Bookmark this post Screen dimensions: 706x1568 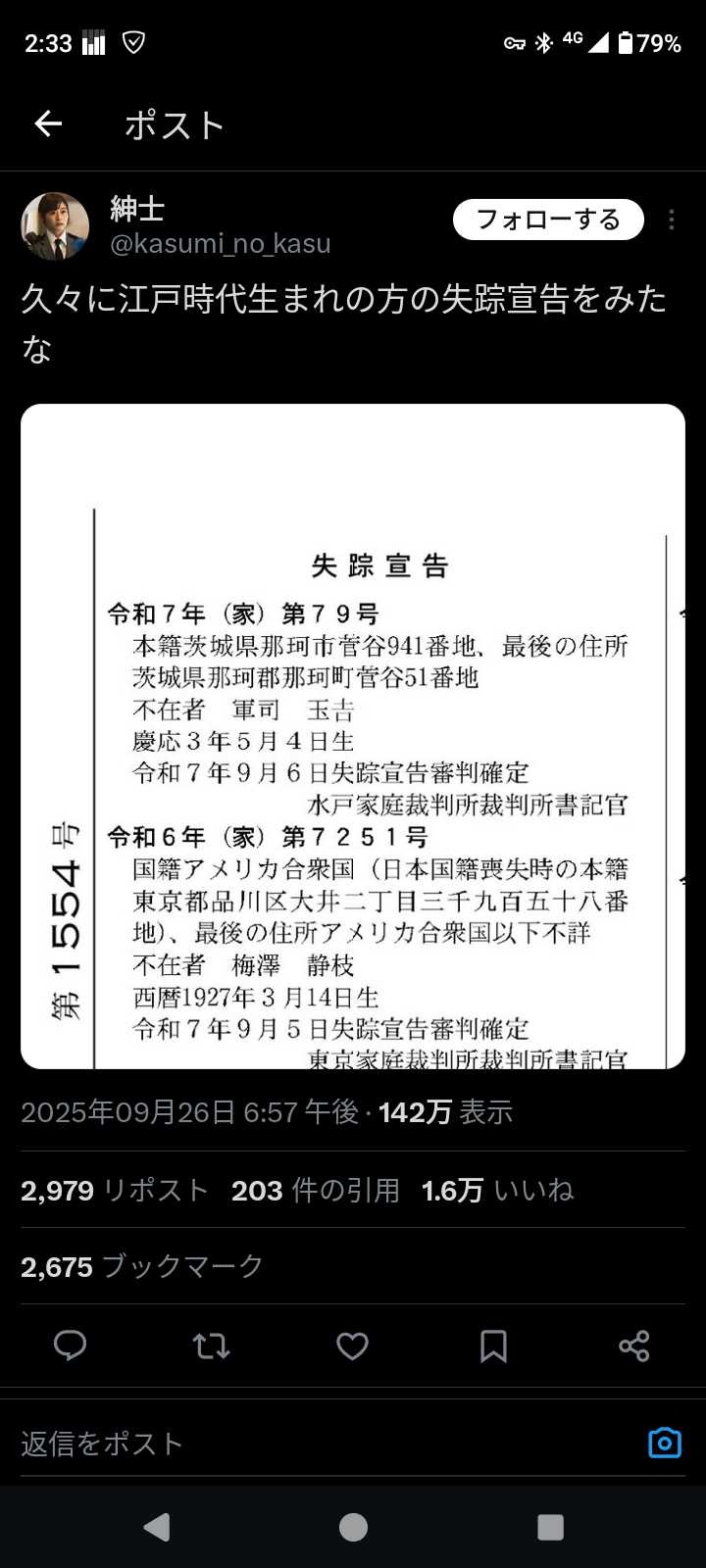click(x=493, y=1347)
